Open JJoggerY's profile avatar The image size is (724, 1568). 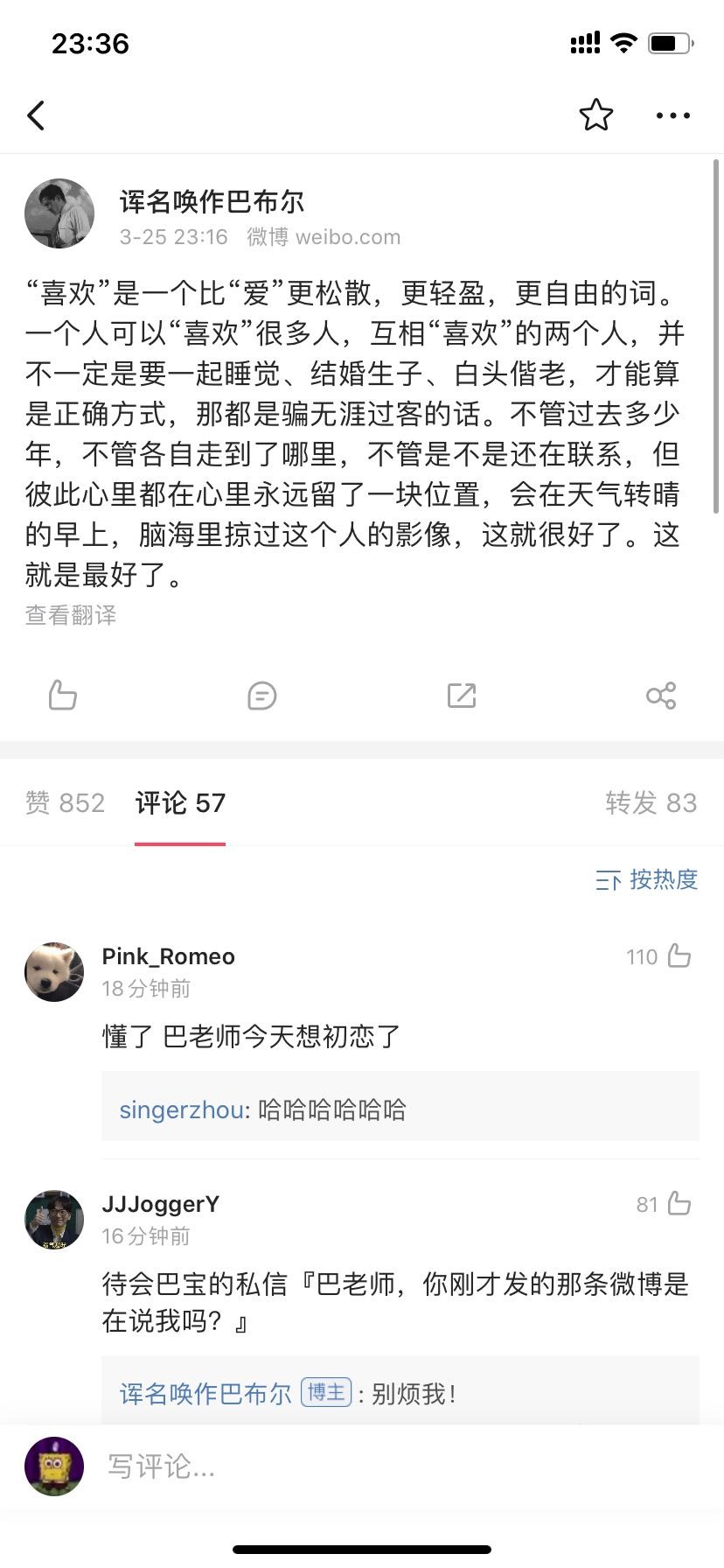pos(54,1220)
